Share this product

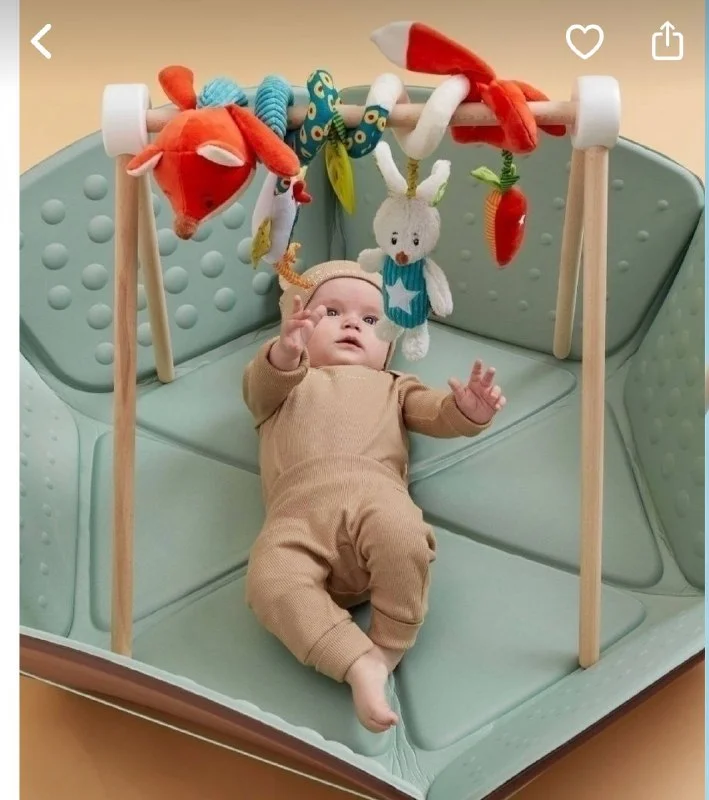(667, 41)
